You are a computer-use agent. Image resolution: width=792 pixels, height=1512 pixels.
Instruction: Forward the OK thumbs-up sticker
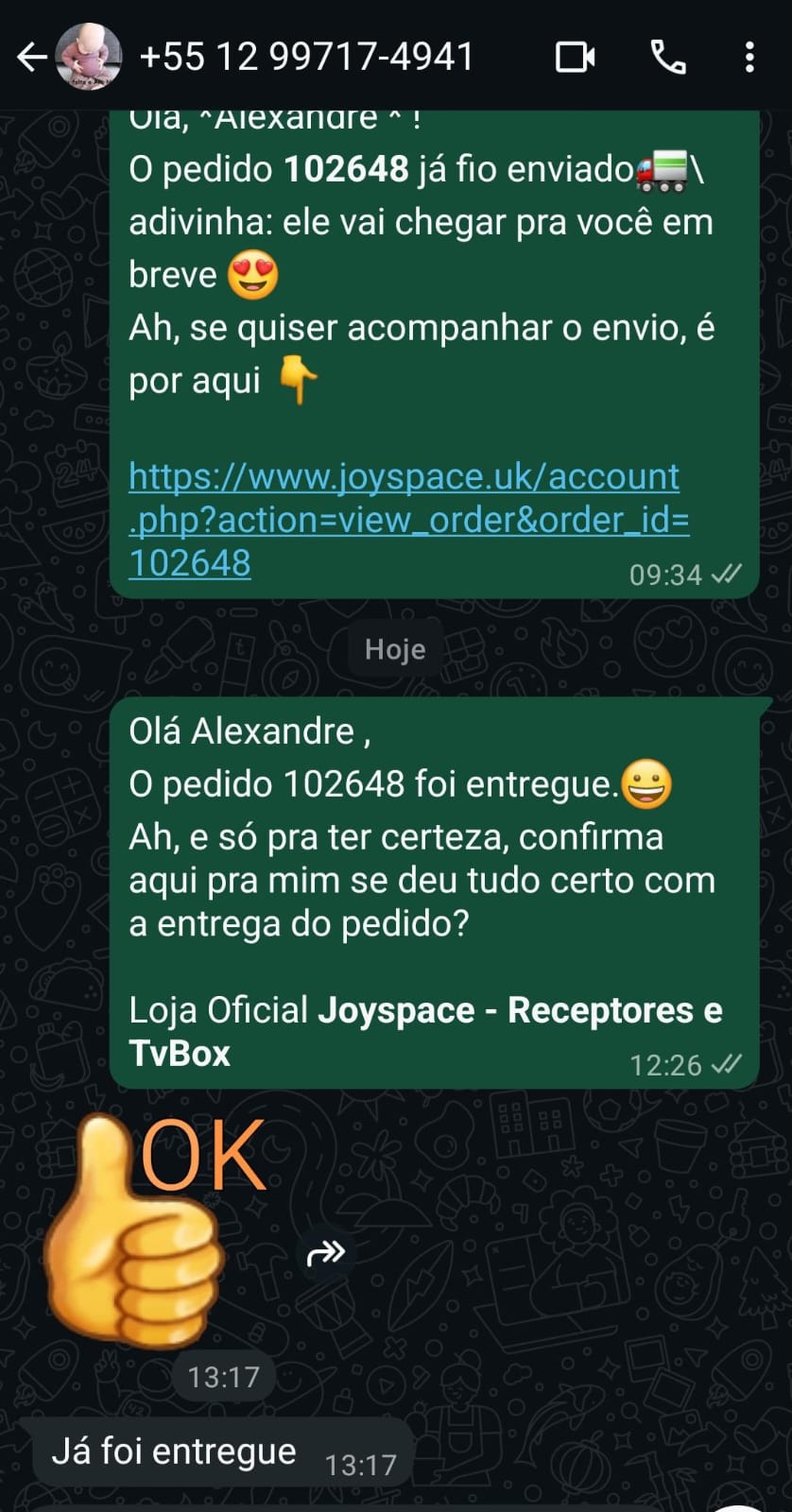[x=326, y=1254]
